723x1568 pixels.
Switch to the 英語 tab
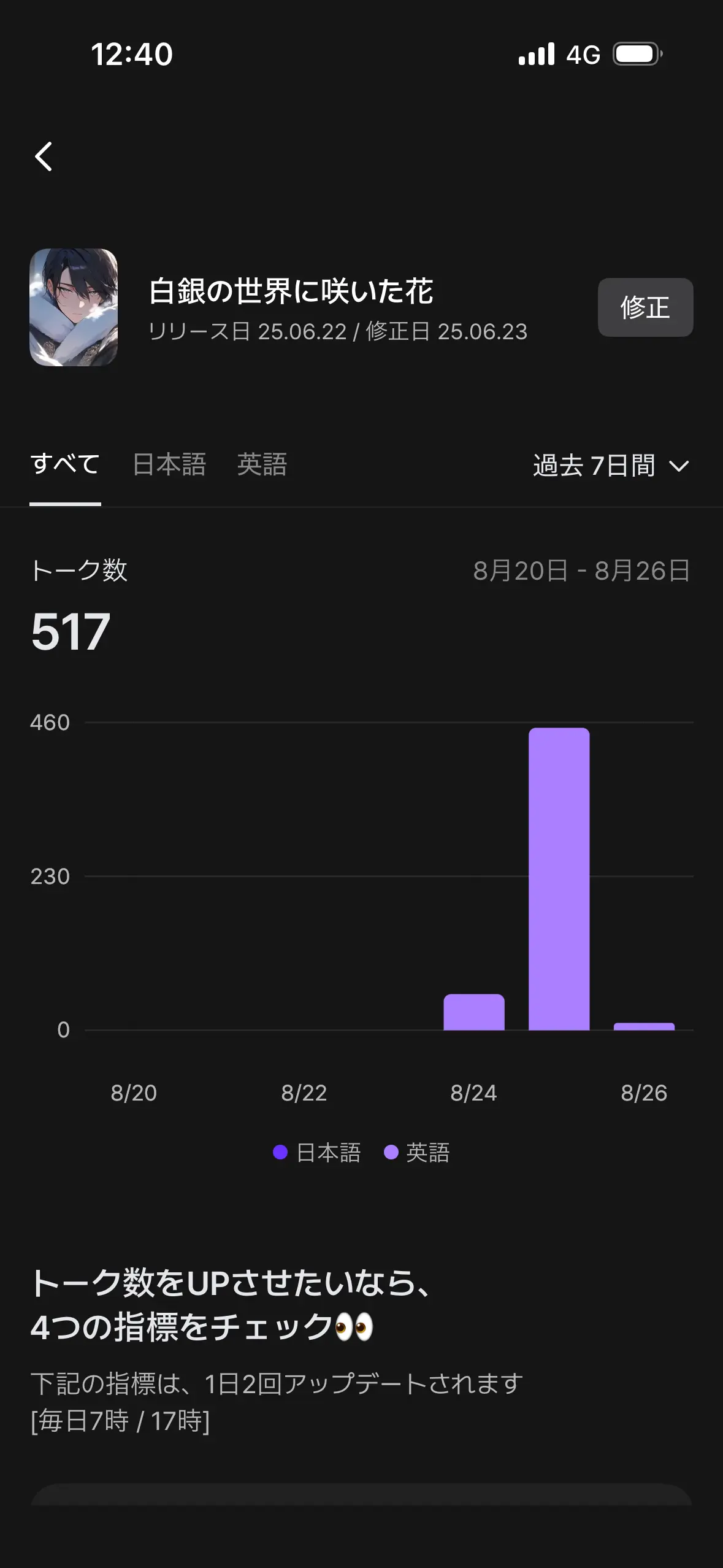pyautogui.click(x=262, y=464)
